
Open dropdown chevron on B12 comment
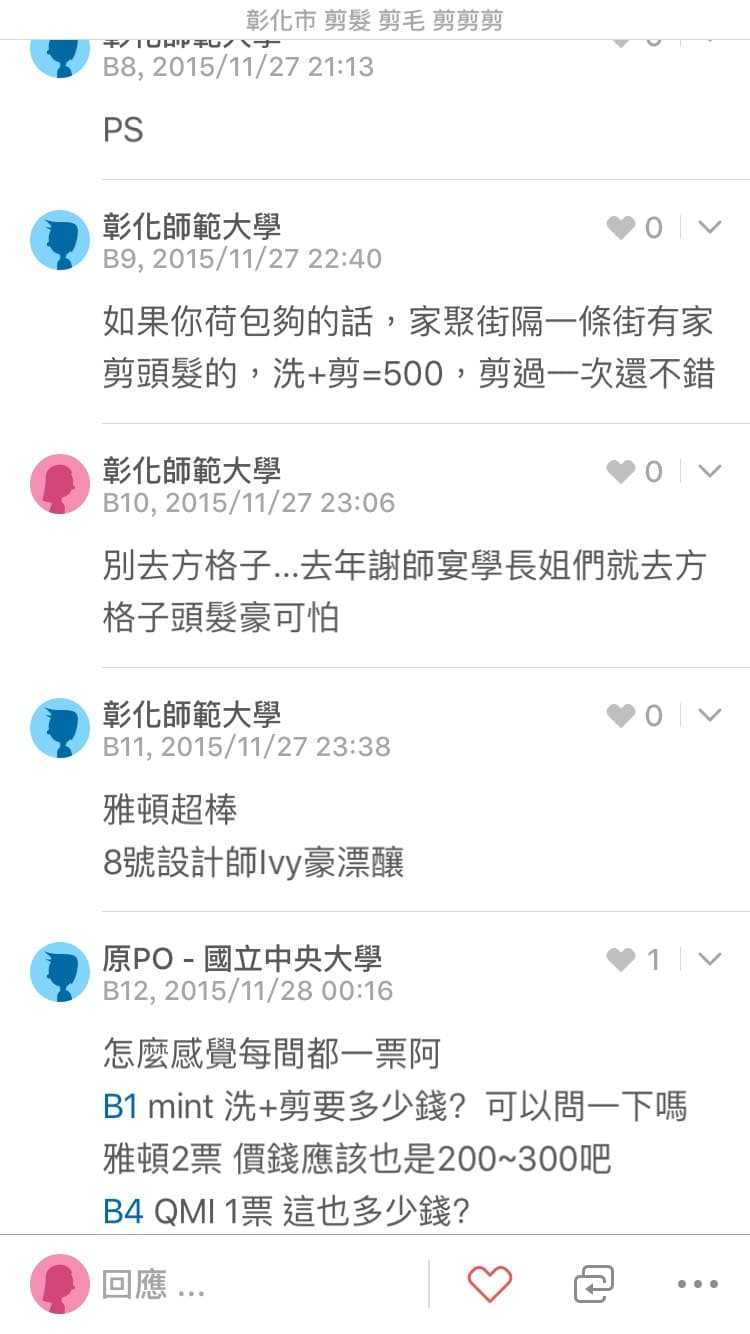point(709,959)
